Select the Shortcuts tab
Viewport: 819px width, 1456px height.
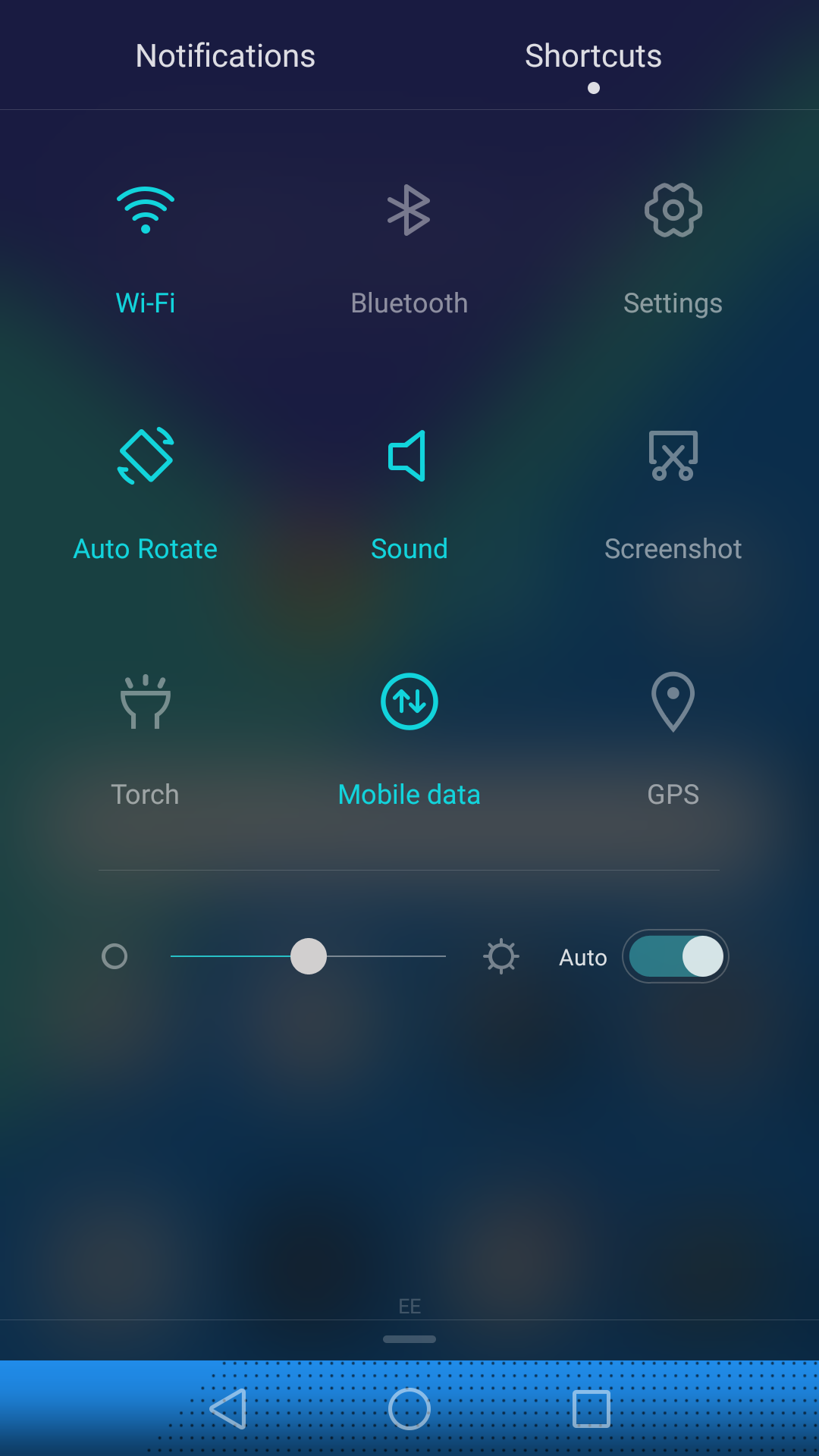click(593, 56)
